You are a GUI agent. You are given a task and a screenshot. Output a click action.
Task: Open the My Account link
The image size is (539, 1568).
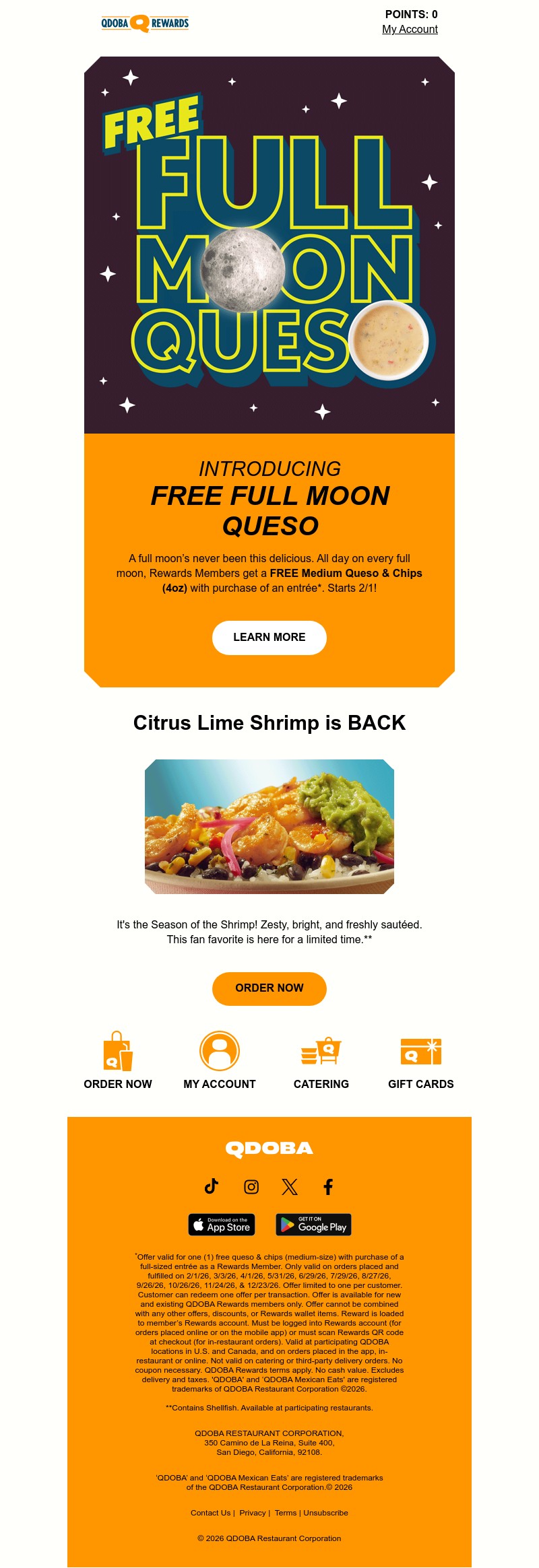[410, 29]
